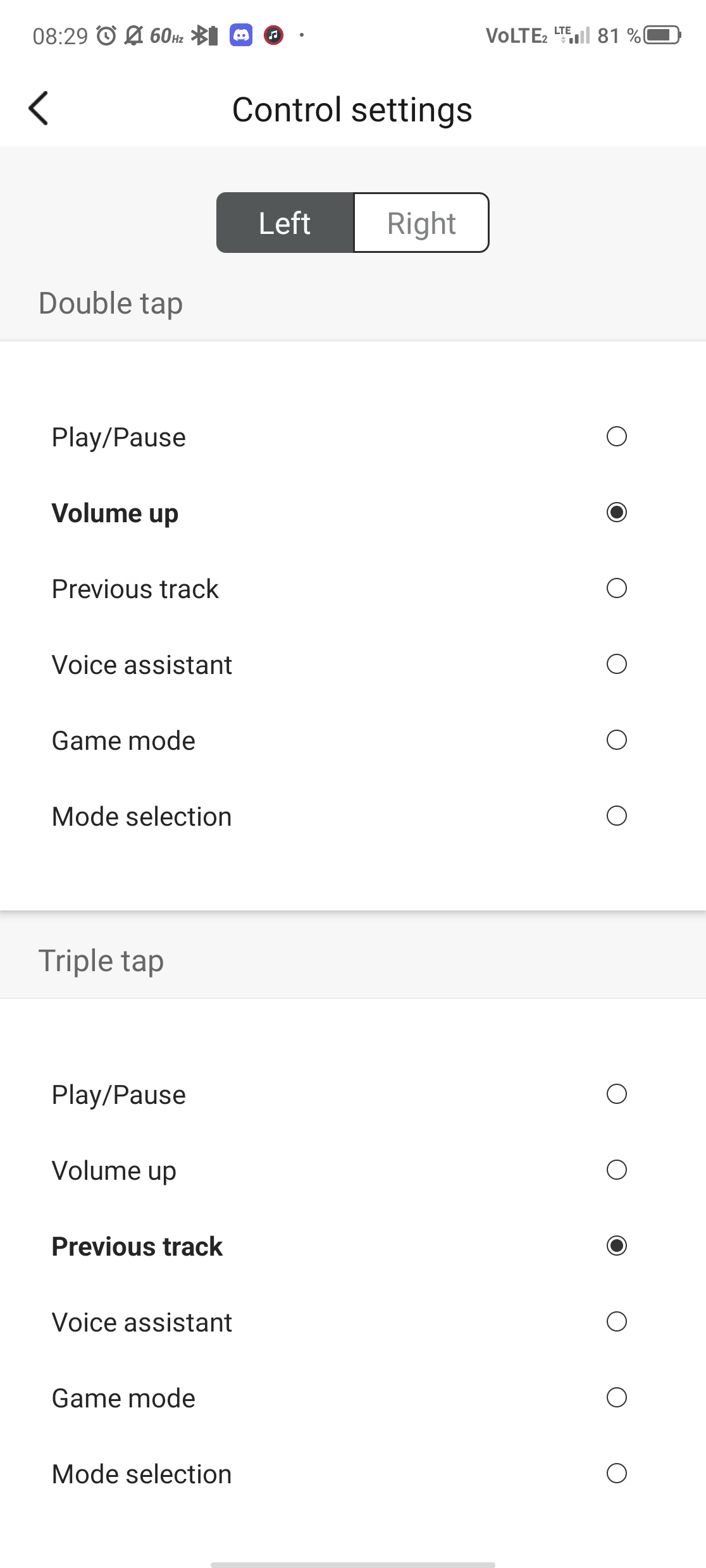Set Double tap to Play/Pause
This screenshot has height=1568, width=706.
point(353,437)
